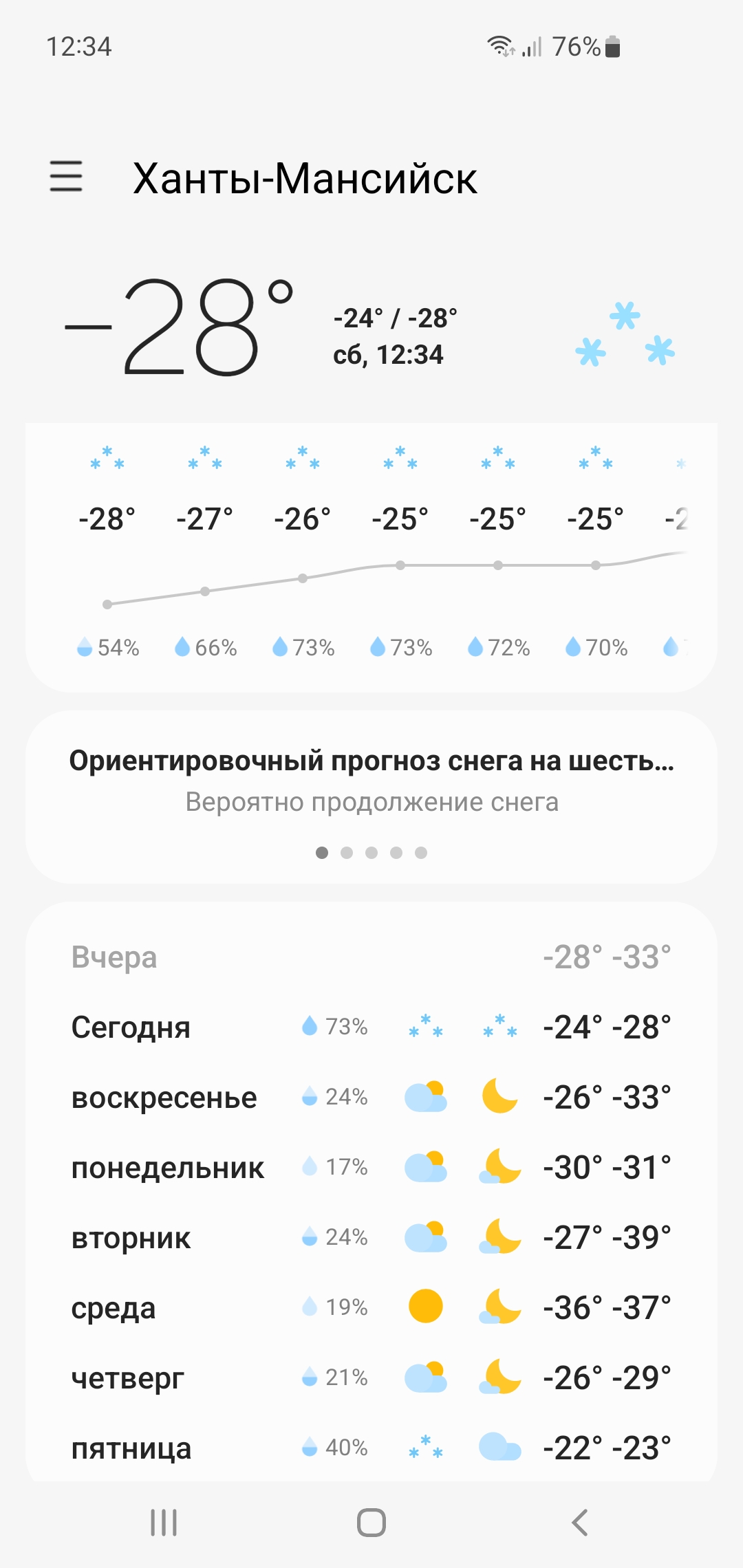Open Сегодня daily forecast row
Viewport: 743px width, 1568px height.
(x=371, y=1027)
